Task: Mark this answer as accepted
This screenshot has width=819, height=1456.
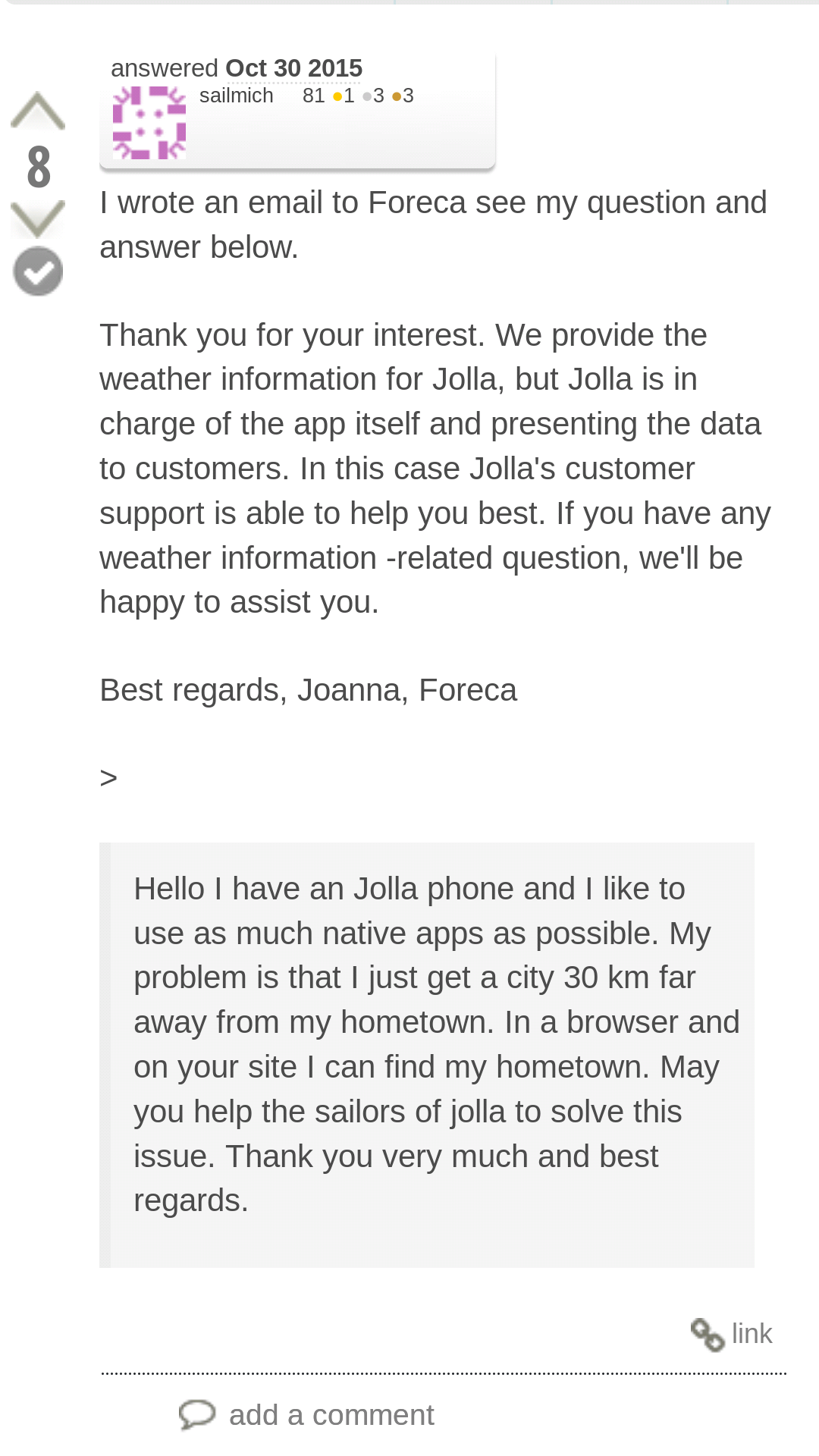Action: [38, 271]
